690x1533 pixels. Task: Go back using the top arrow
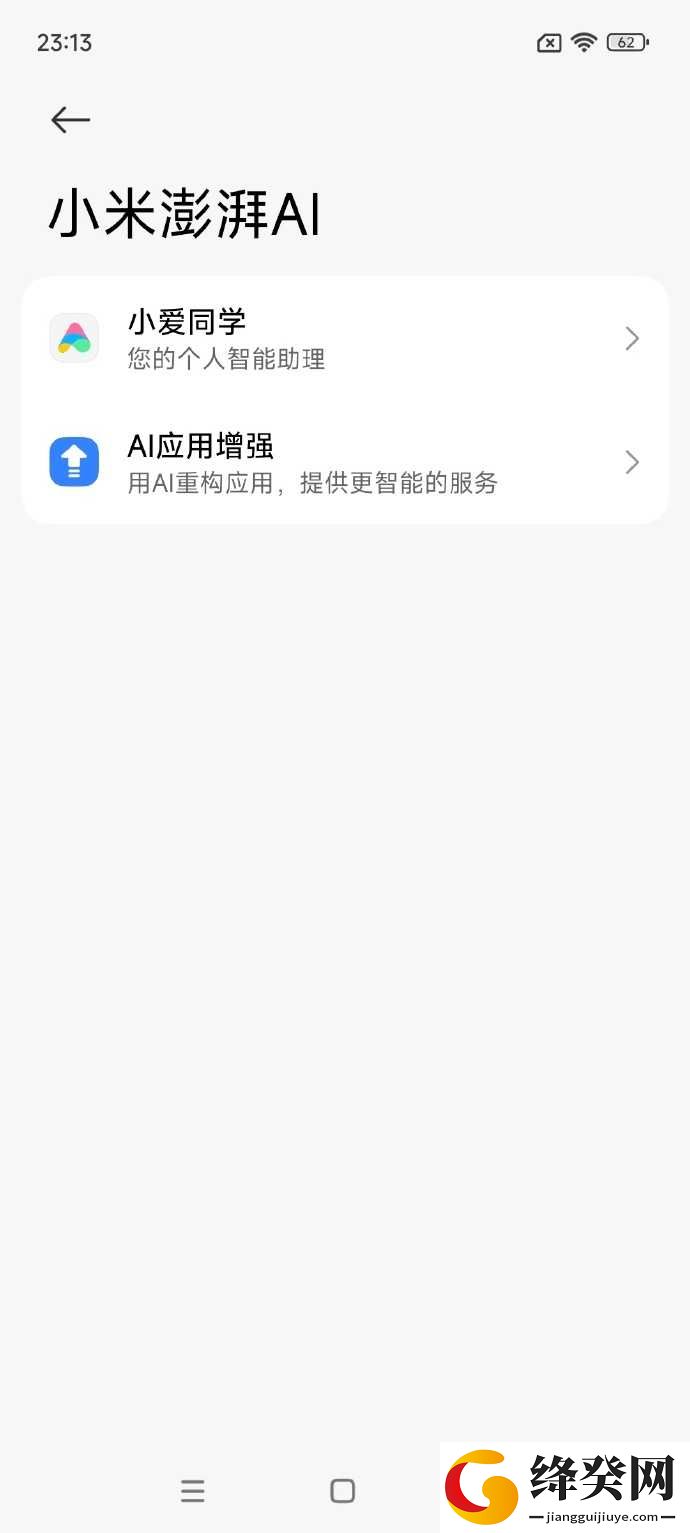[70, 120]
